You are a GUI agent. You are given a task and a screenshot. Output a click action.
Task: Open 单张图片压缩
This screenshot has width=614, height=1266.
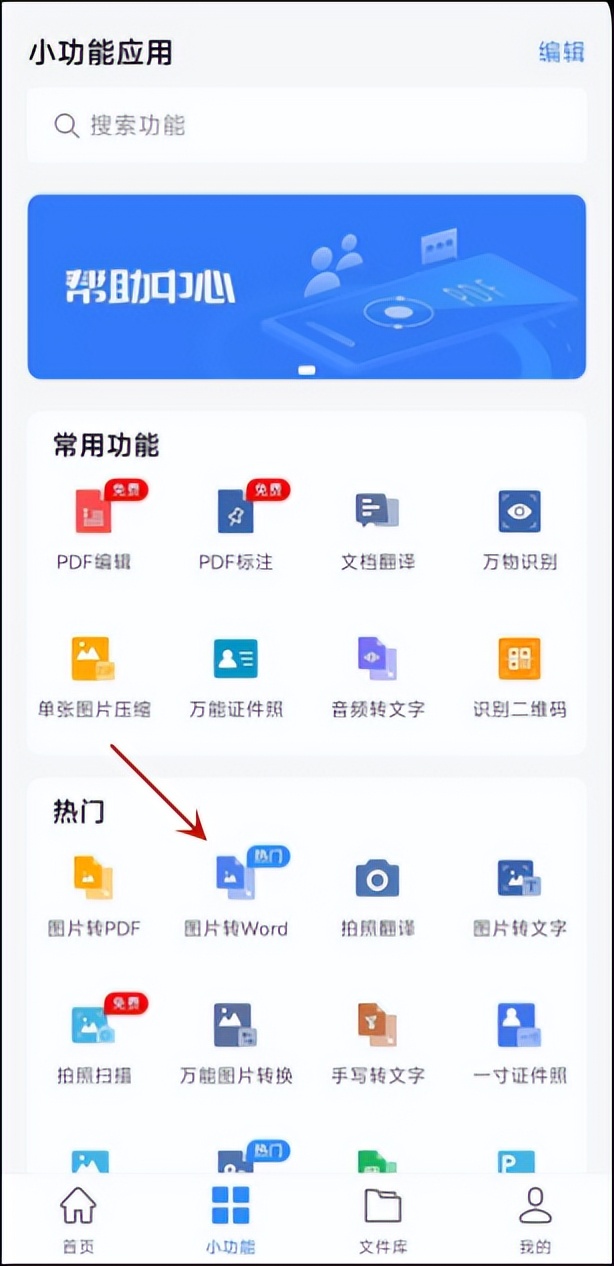point(94,677)
